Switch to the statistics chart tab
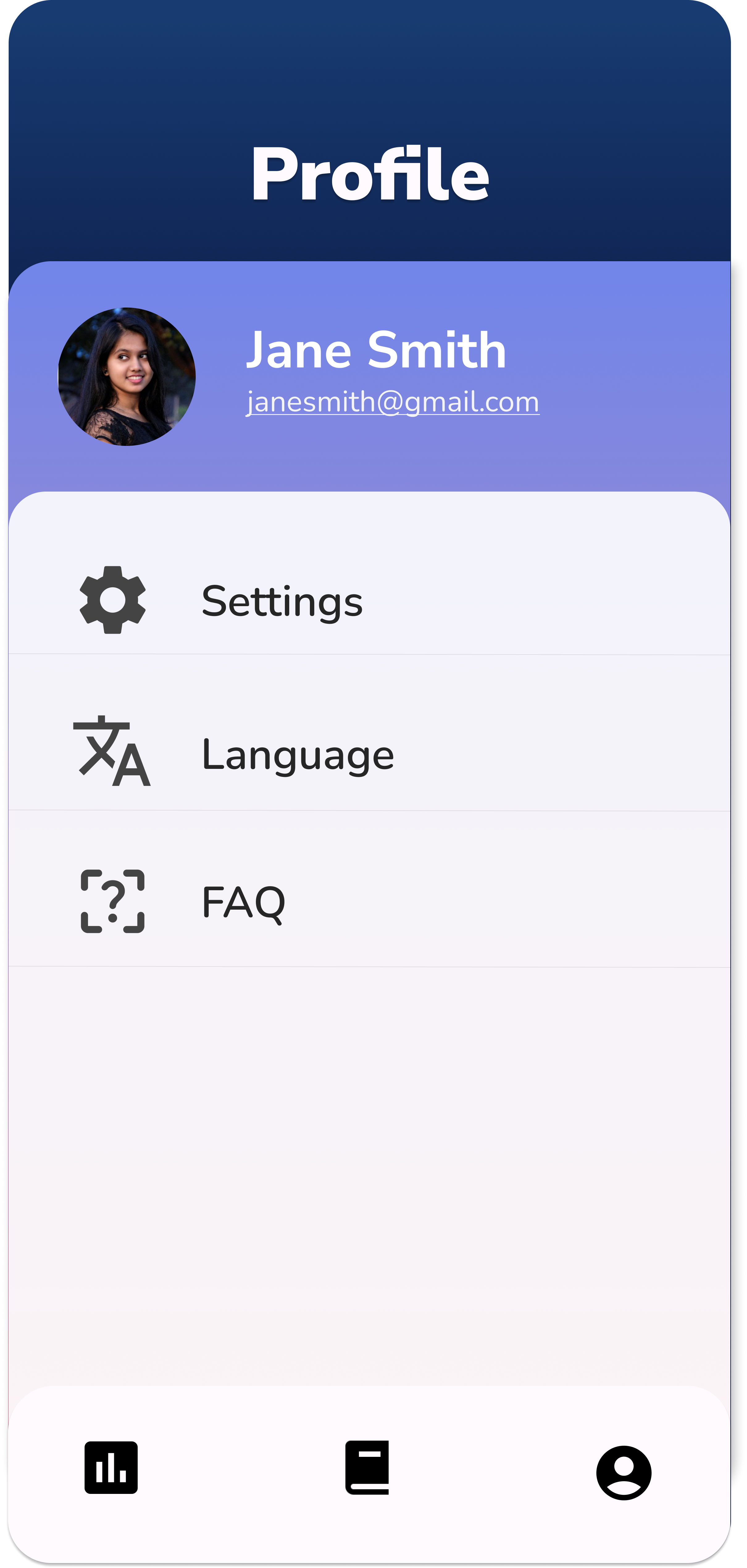This screenshot has height=1568, width=747. [111, 1467]
